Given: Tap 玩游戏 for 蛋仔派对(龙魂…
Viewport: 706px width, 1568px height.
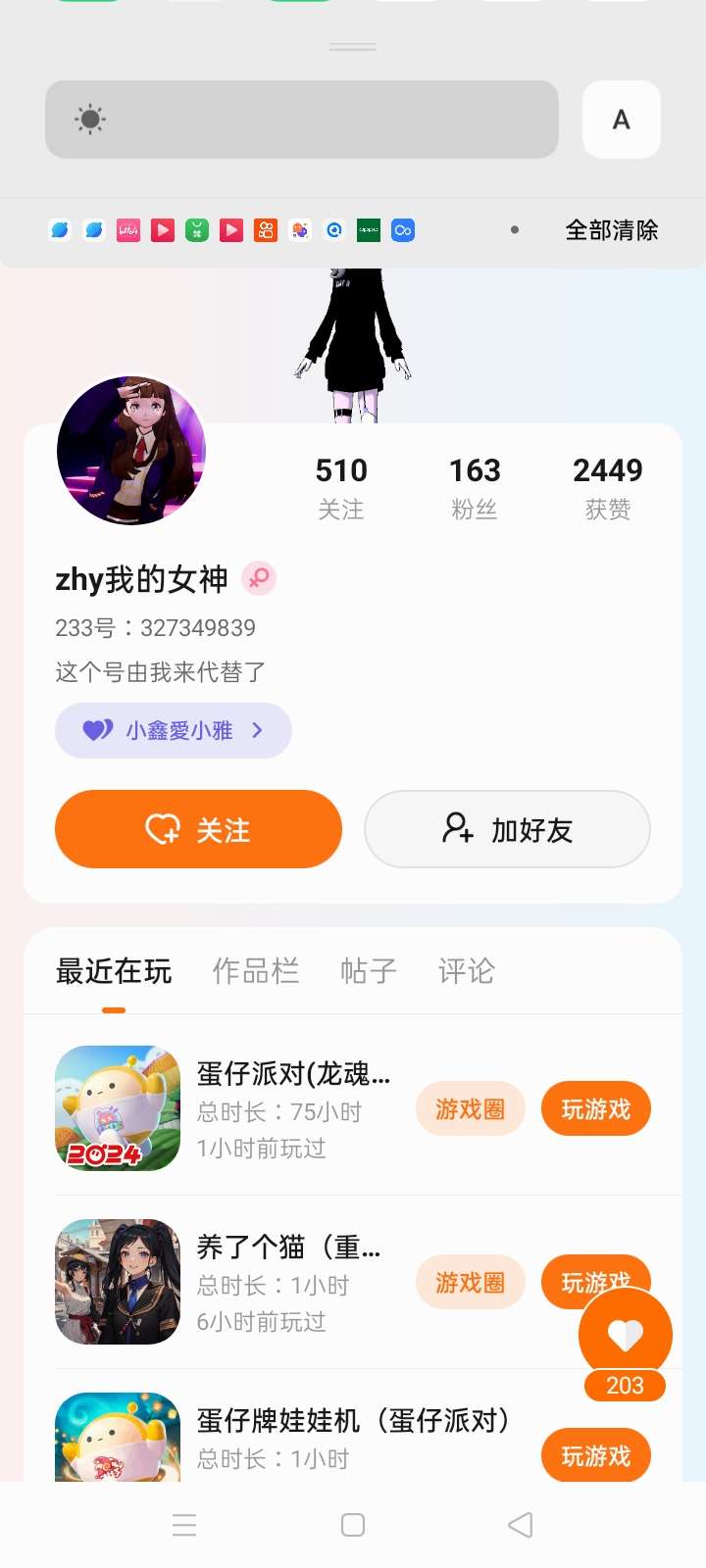Looking at the screenshot, I should click(596, 1109).
